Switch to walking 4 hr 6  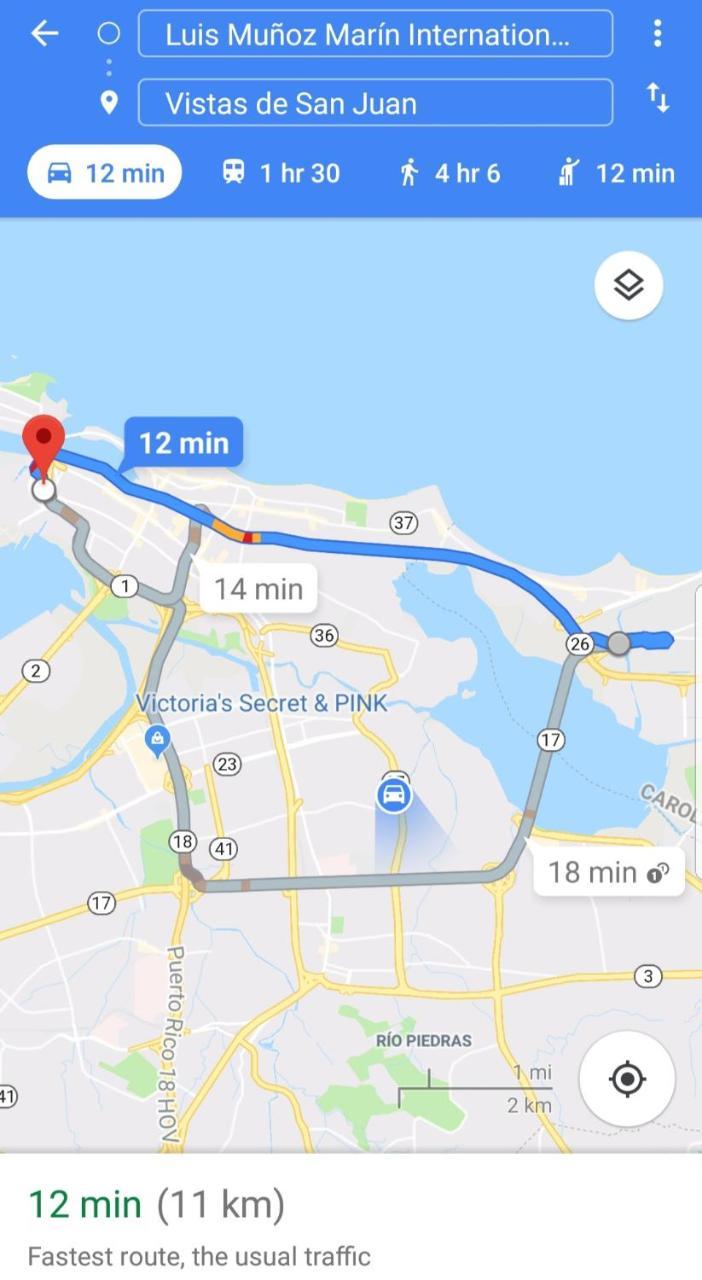coord(449,173)
